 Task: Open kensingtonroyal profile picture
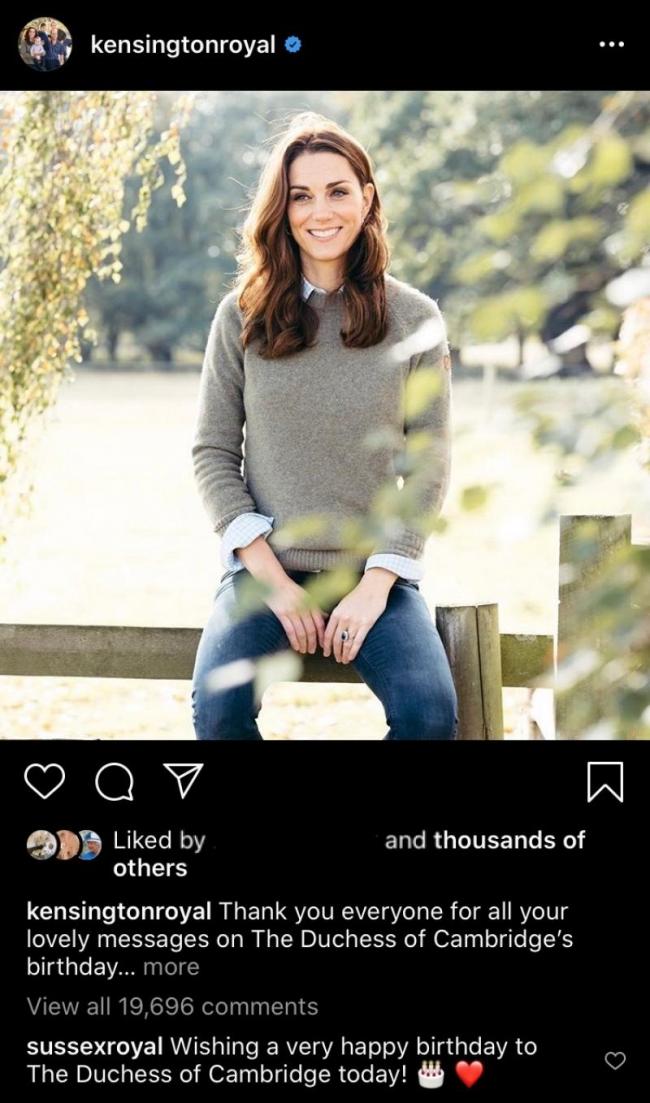click(45, 44)
